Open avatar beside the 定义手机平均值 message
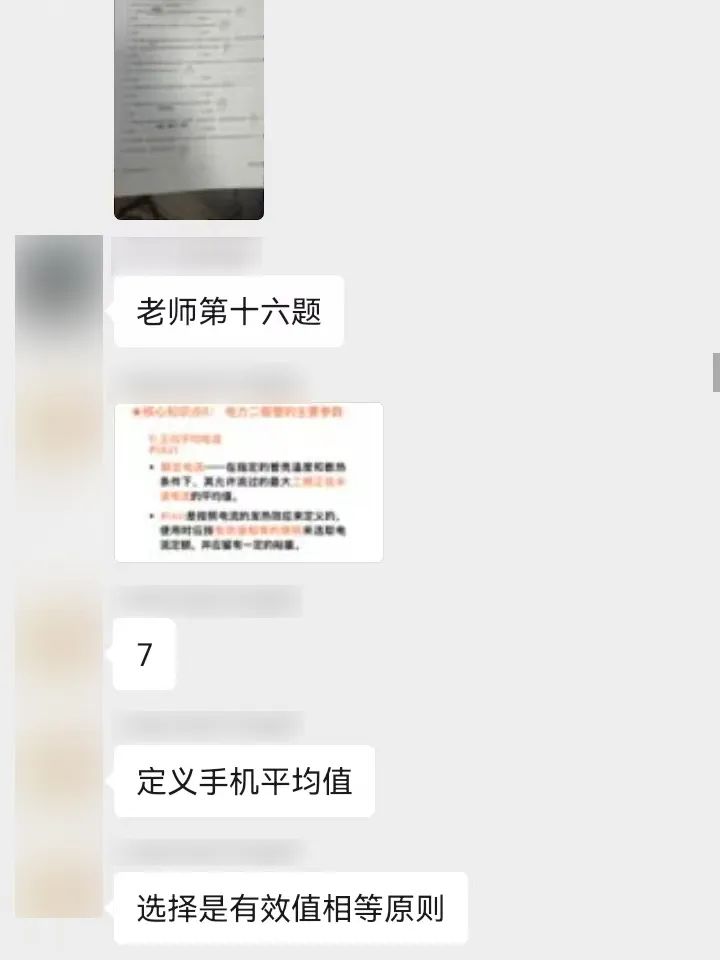Image resolution: width=720 pixels, height=960 pixels. coord(58,765)
